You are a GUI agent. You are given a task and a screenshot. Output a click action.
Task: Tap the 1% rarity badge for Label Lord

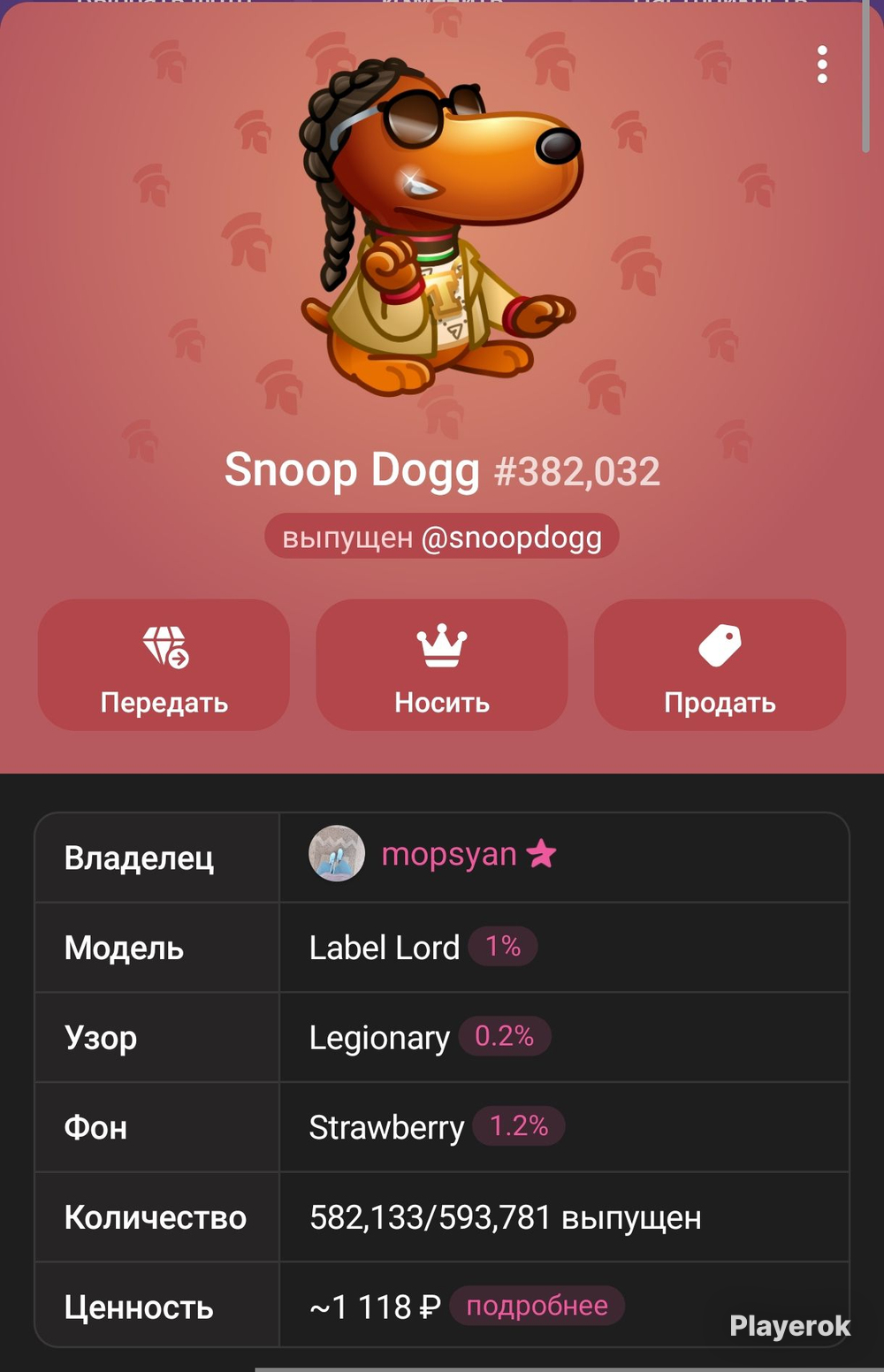pos(503,947)
